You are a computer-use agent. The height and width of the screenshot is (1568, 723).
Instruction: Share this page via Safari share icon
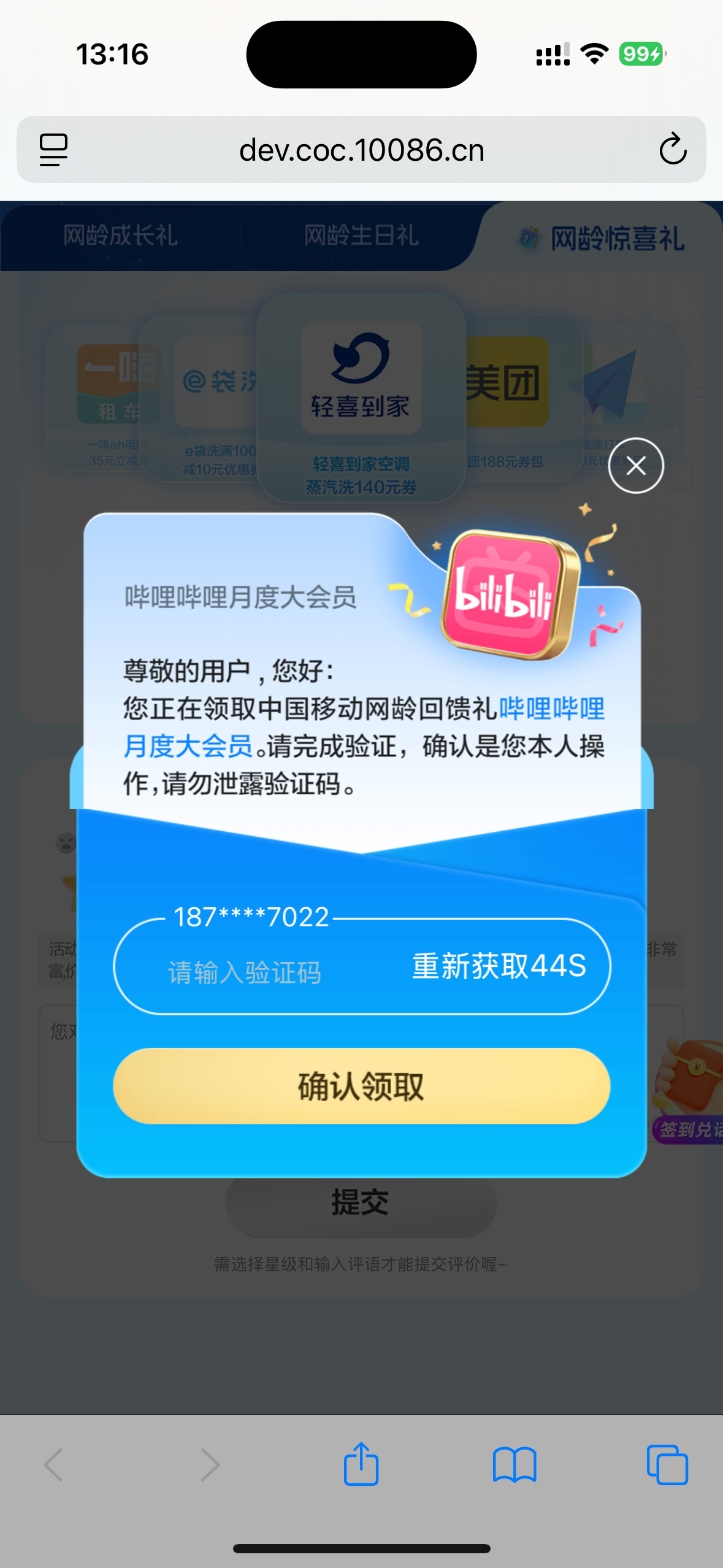[x=361, y=1464]
